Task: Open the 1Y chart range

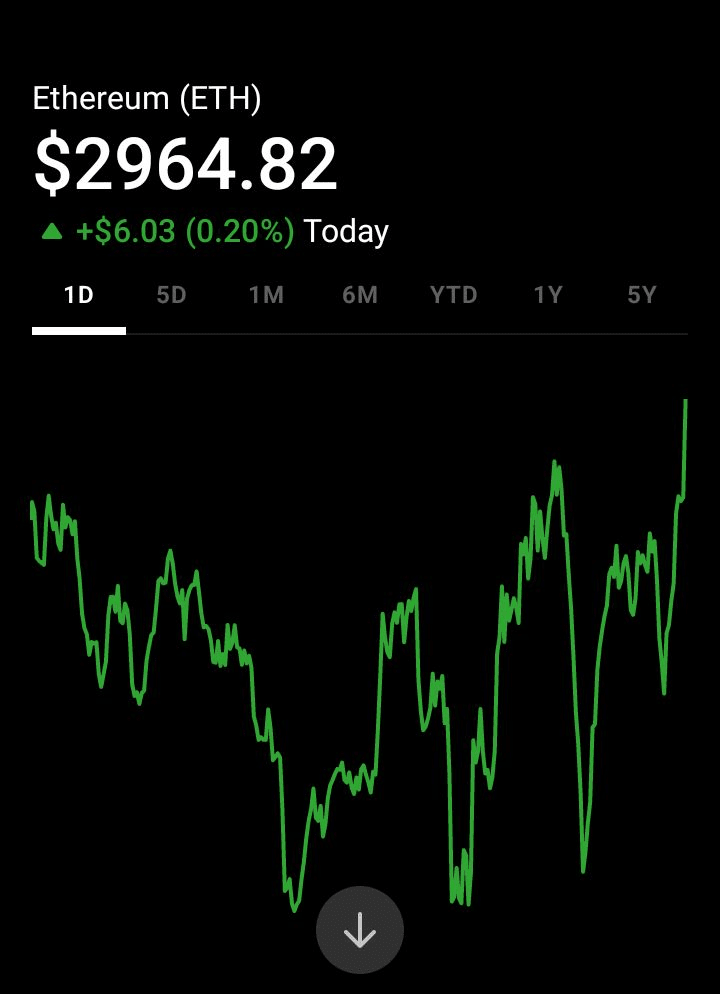Action: pos(548,296)
